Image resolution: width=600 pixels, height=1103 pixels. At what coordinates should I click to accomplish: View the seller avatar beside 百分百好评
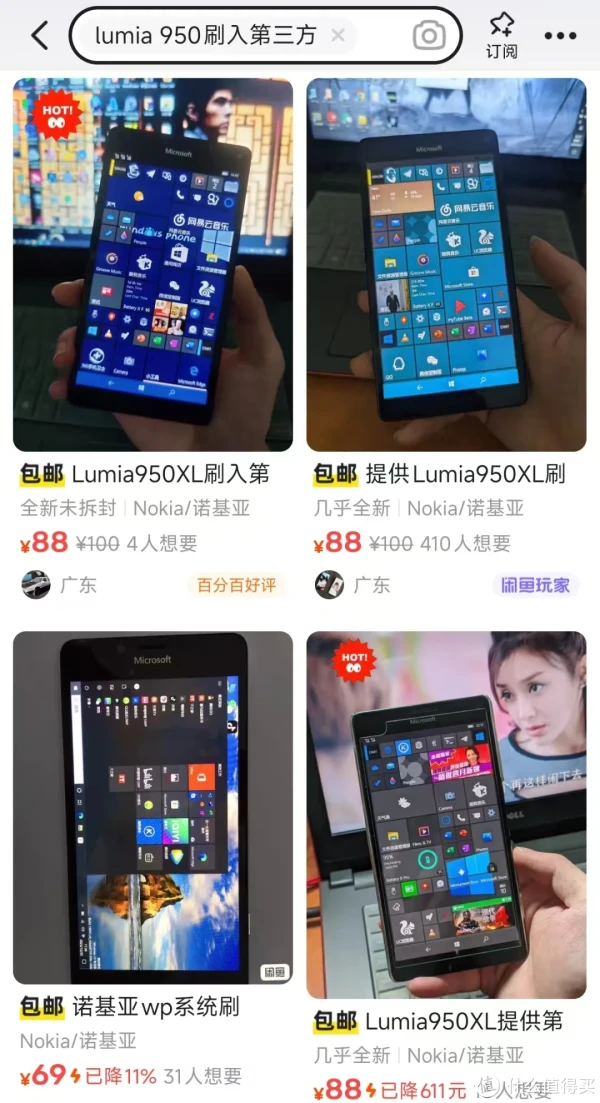pos(35,585)
